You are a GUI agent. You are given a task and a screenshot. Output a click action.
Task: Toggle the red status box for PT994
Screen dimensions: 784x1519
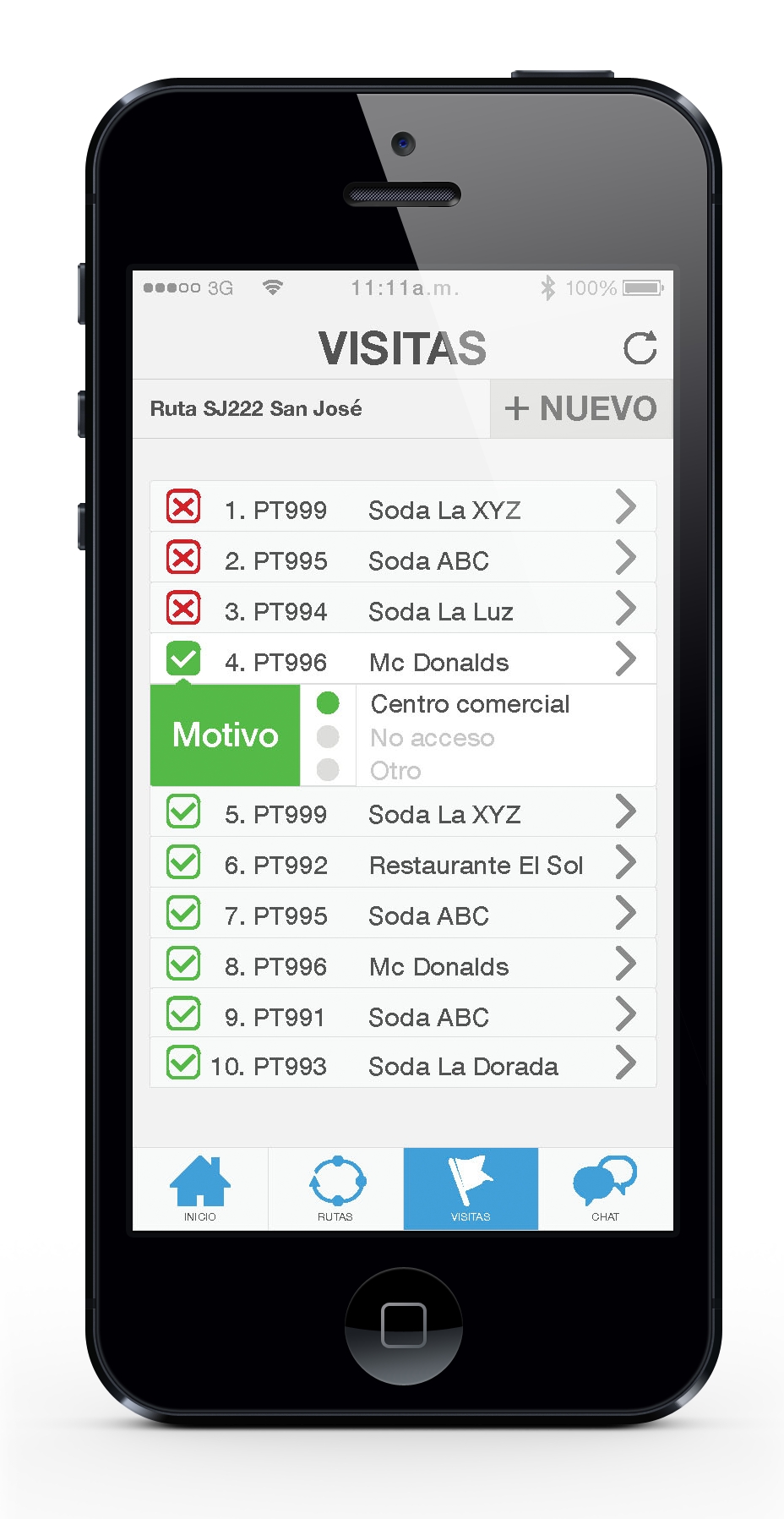coord(183,609)
